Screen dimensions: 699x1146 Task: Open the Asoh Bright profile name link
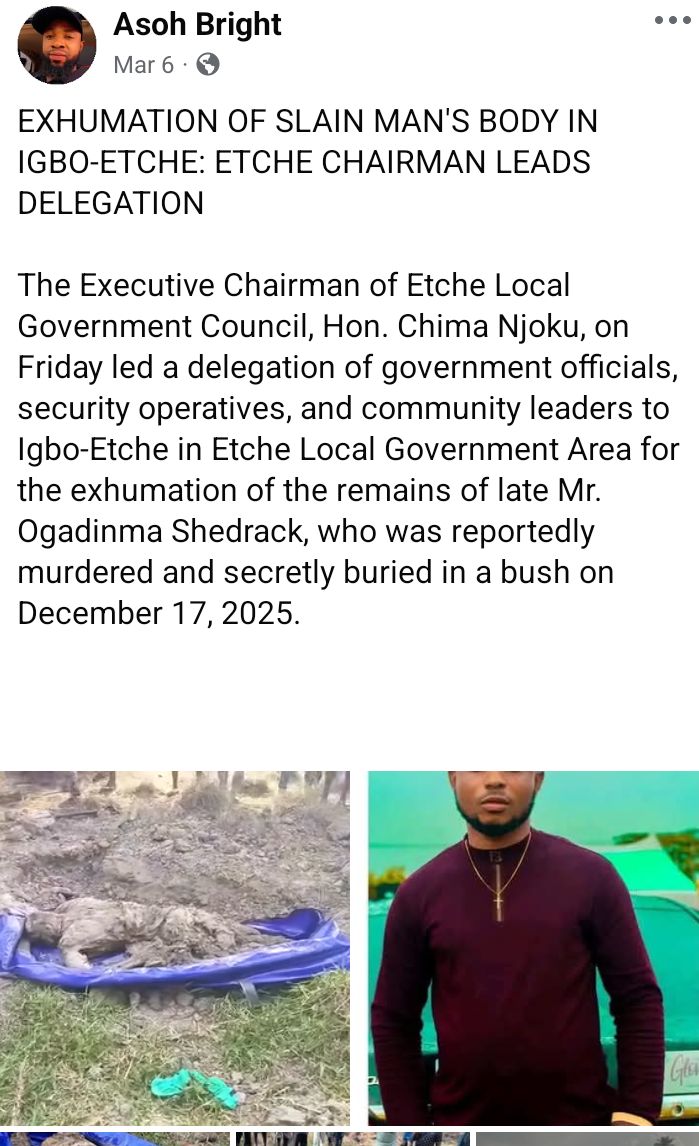[197, 24]
